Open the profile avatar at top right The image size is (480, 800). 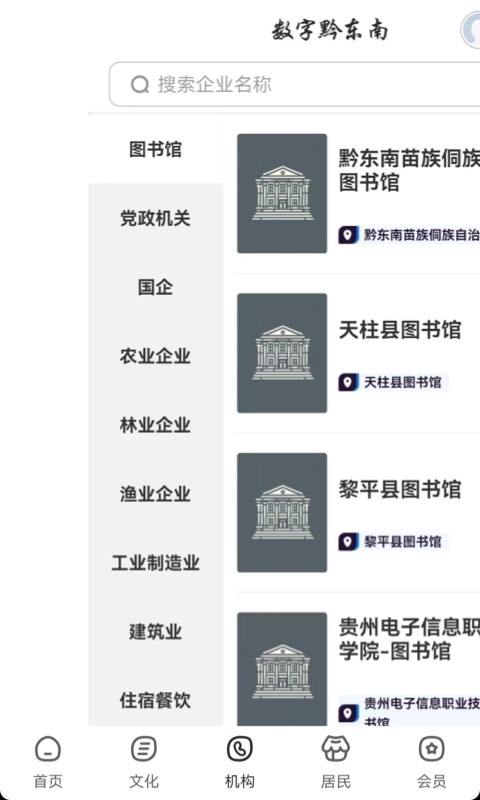[471, 31]
